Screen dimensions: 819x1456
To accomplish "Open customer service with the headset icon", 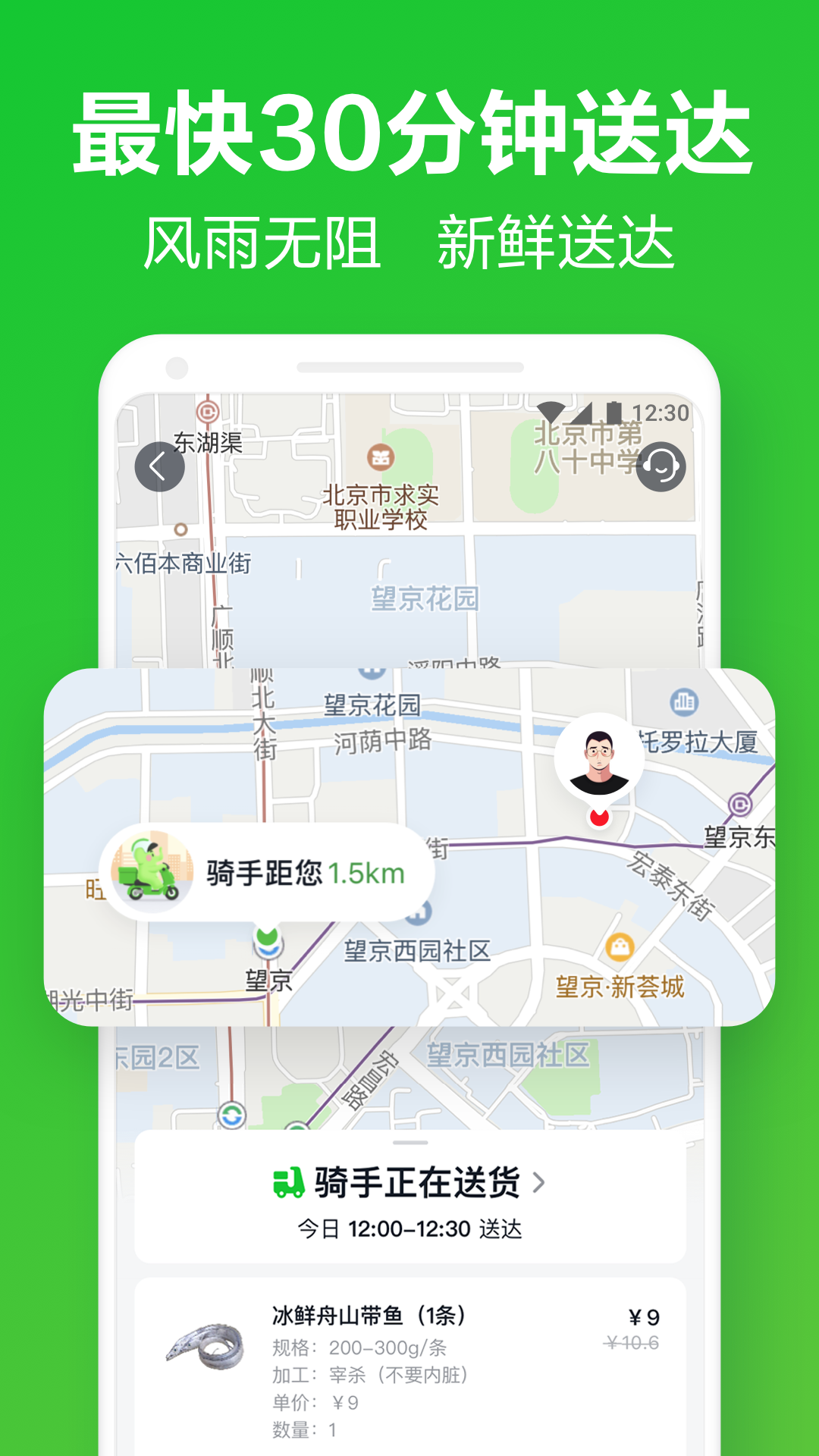I will (x=662, y=465).
